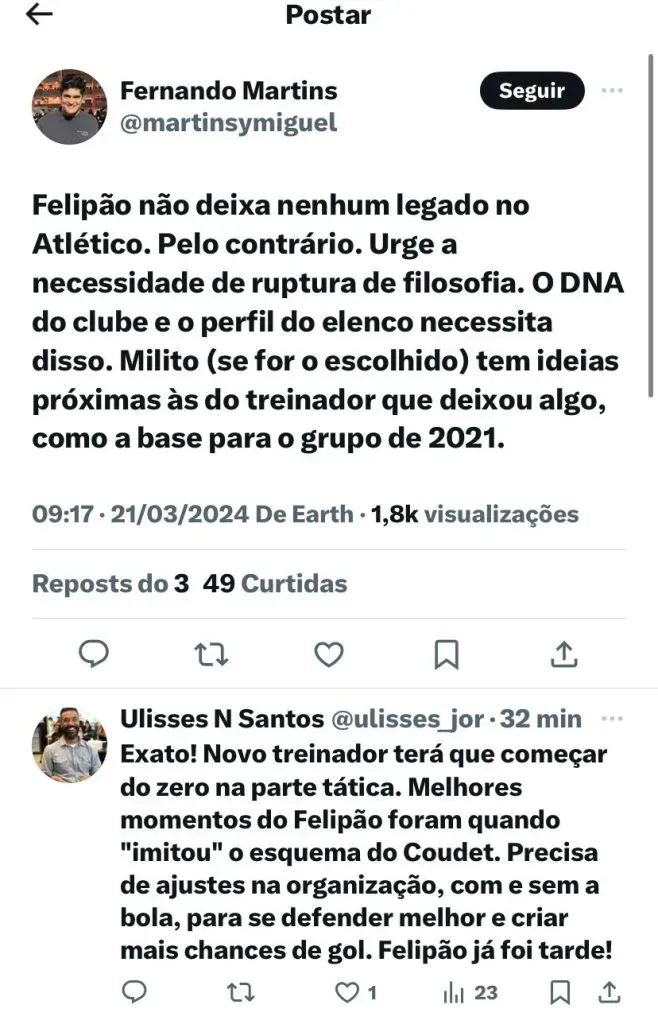Follow Fernando Martins with Seguir button
Image resolution: width=658 pixels, height=1024 pixels.
(532, 92)
